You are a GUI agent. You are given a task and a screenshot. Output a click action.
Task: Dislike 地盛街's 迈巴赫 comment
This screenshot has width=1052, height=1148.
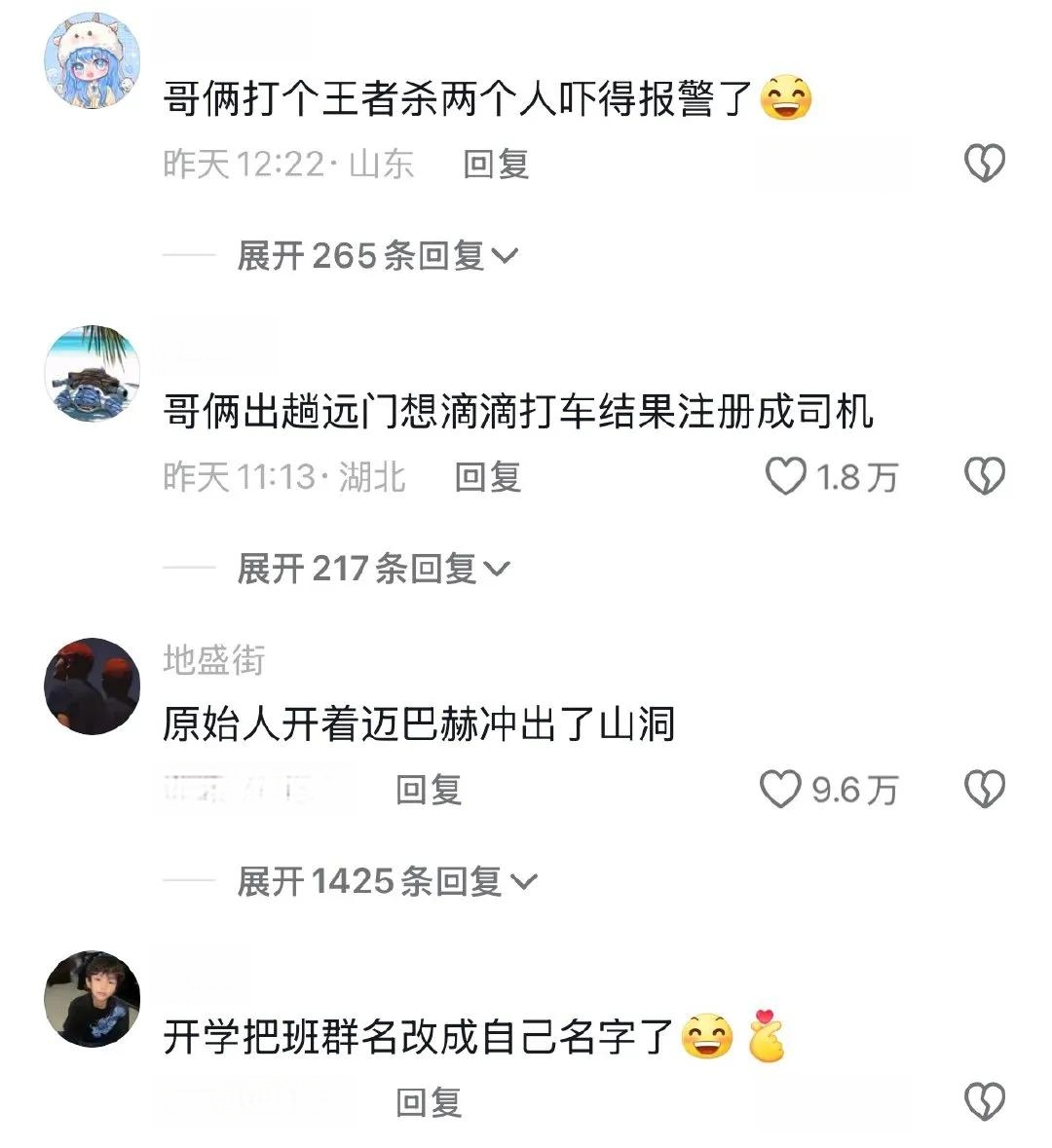[984, 790]
